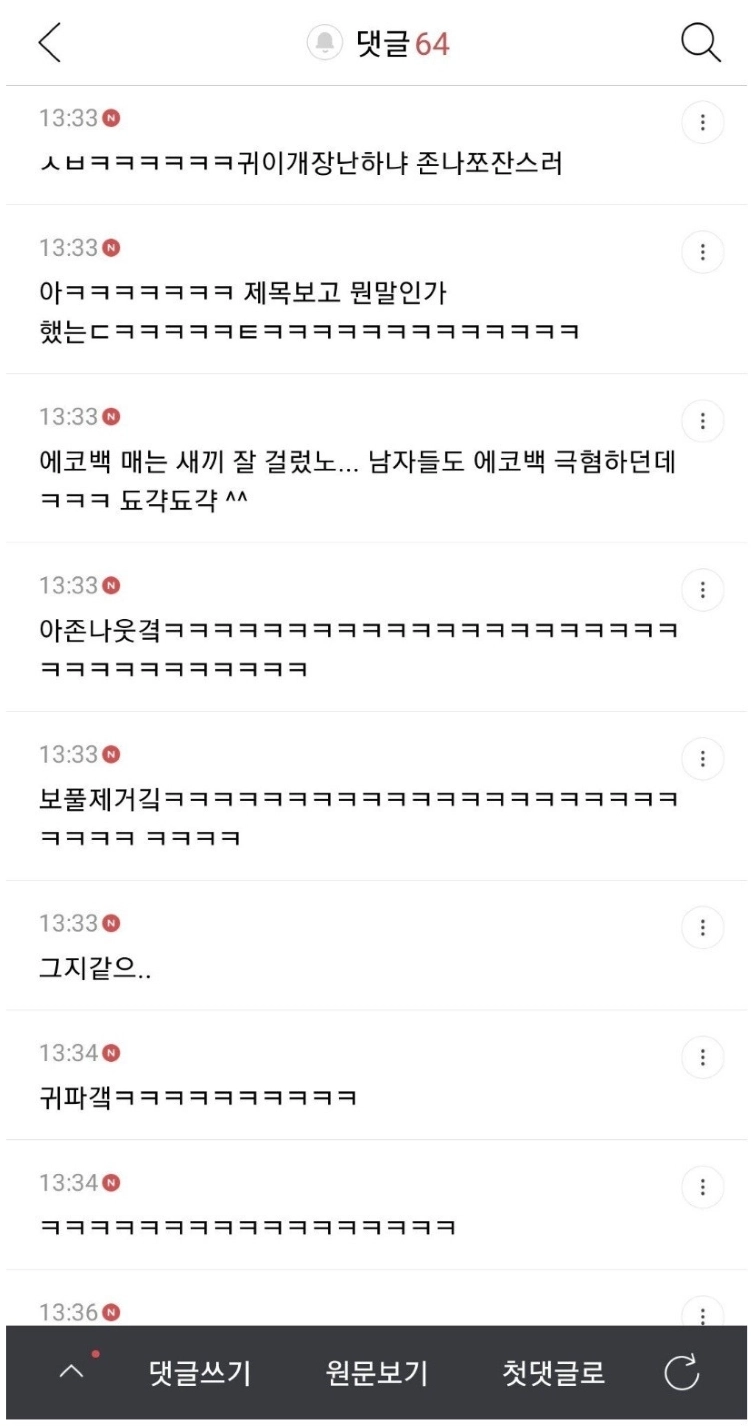Expand the bottom bar up arrow
The width and height of the screenshot is (751, 1426).
[x=73, y=1372]
